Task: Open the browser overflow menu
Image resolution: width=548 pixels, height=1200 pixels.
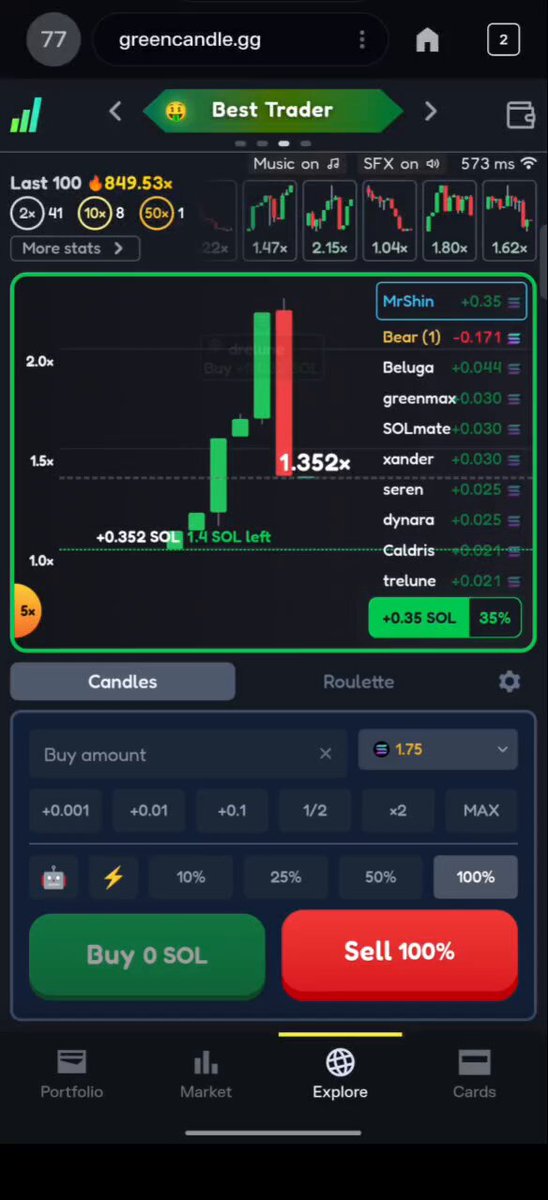Action: (x=362, y=40)
